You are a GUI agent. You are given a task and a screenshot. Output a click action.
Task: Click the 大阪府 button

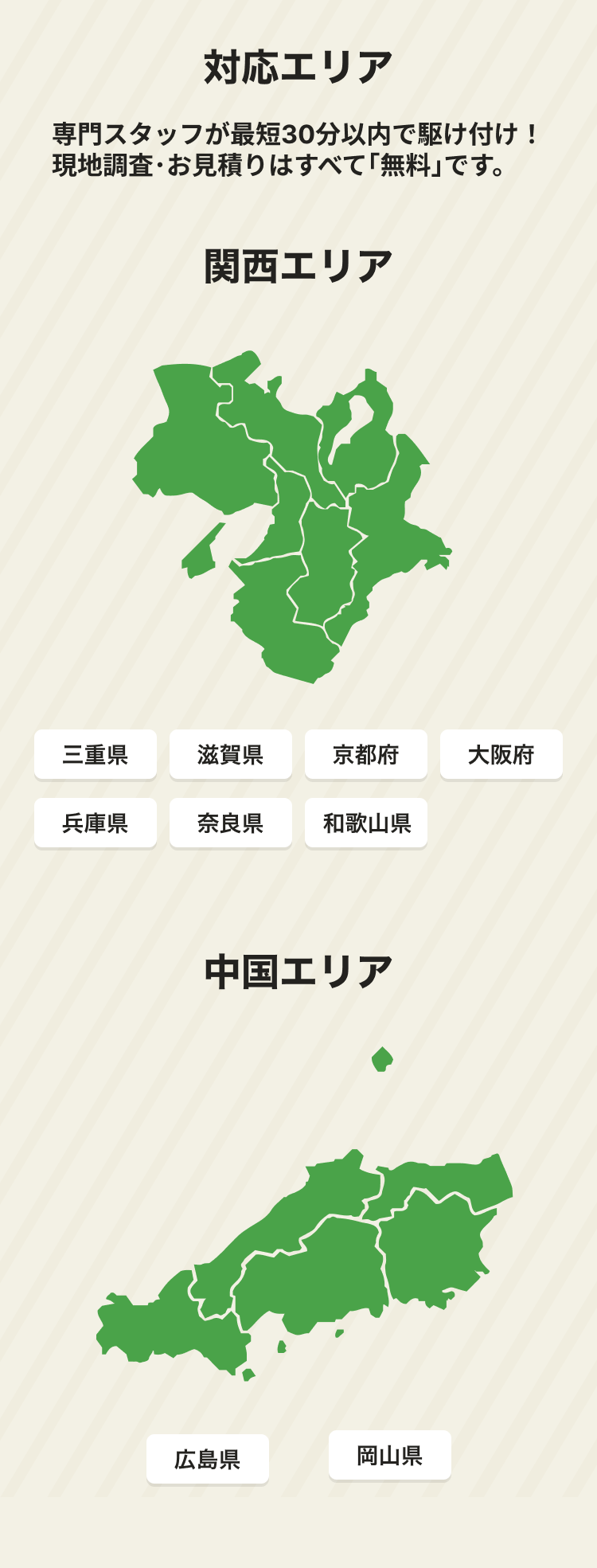point(501,755)
